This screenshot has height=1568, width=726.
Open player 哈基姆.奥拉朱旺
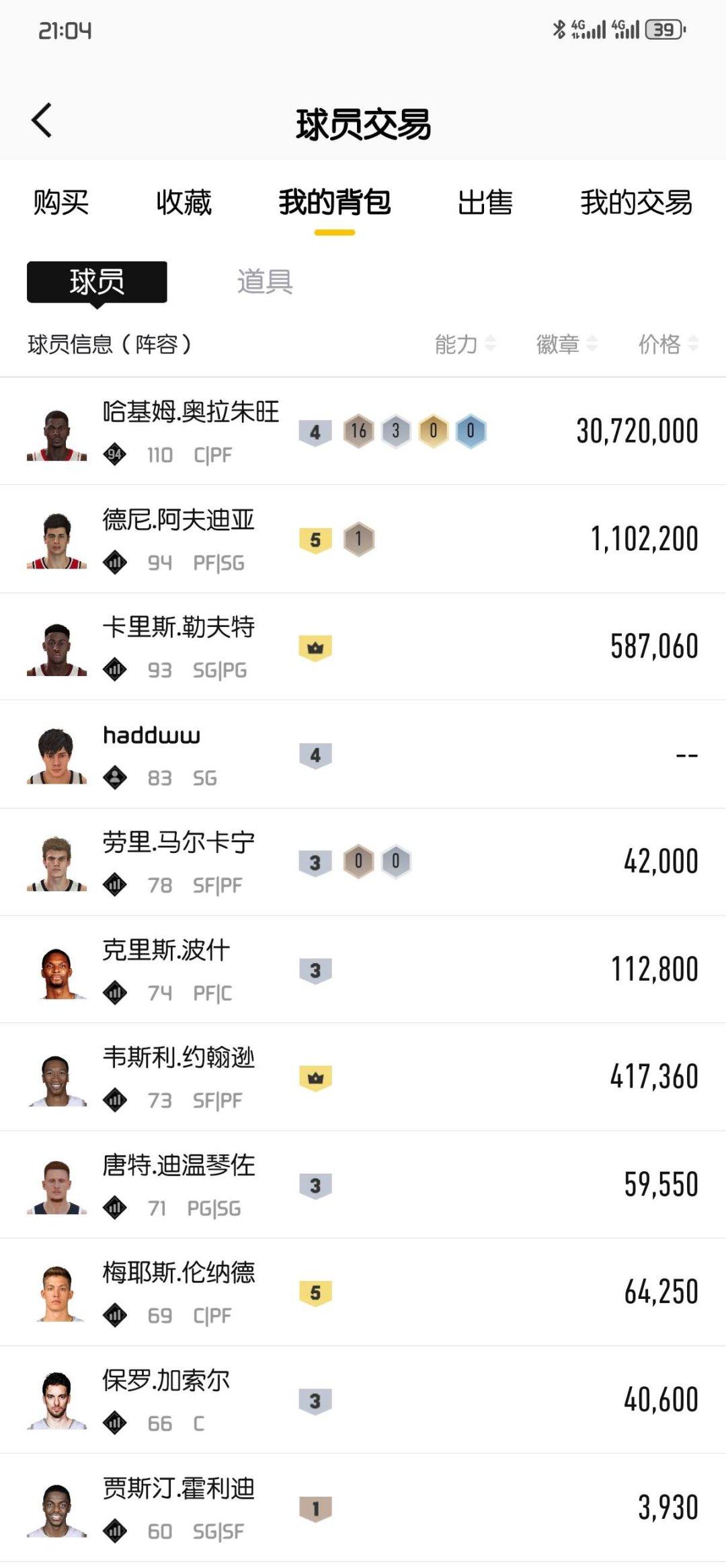click(363, 431)
